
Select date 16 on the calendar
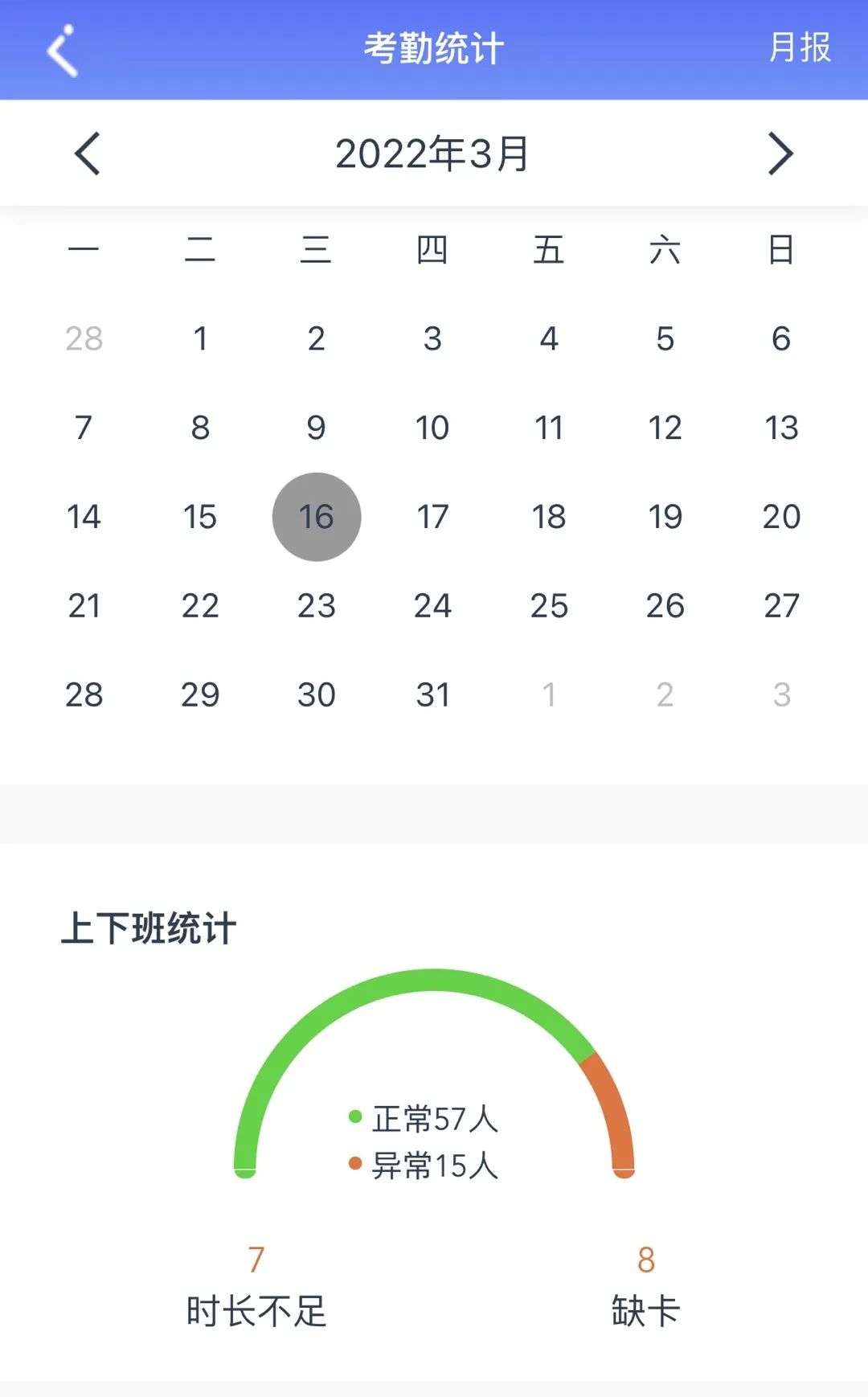pyautogui.click(x=317, y=517)
